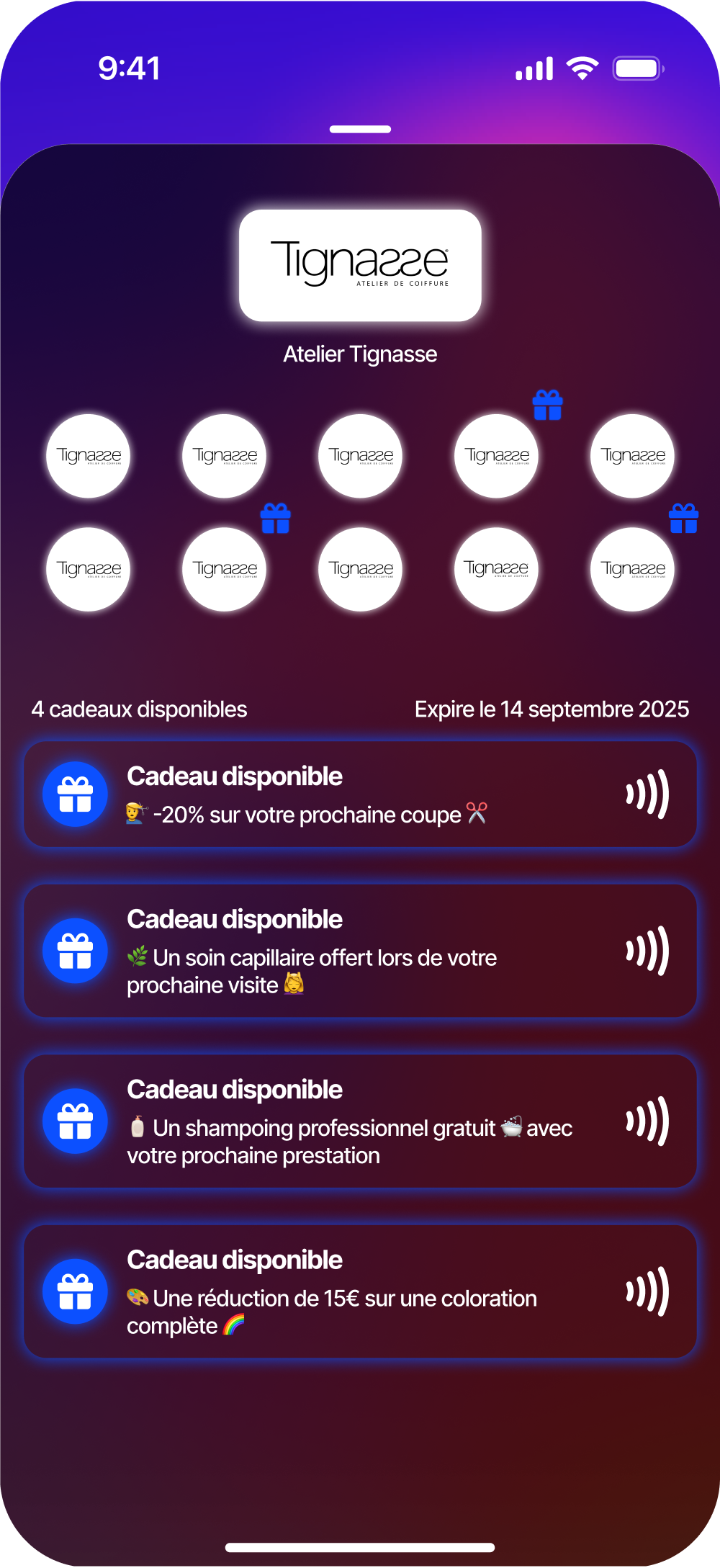Tap the Atelier Tignasse name below the logo

[x=359, y=354]
